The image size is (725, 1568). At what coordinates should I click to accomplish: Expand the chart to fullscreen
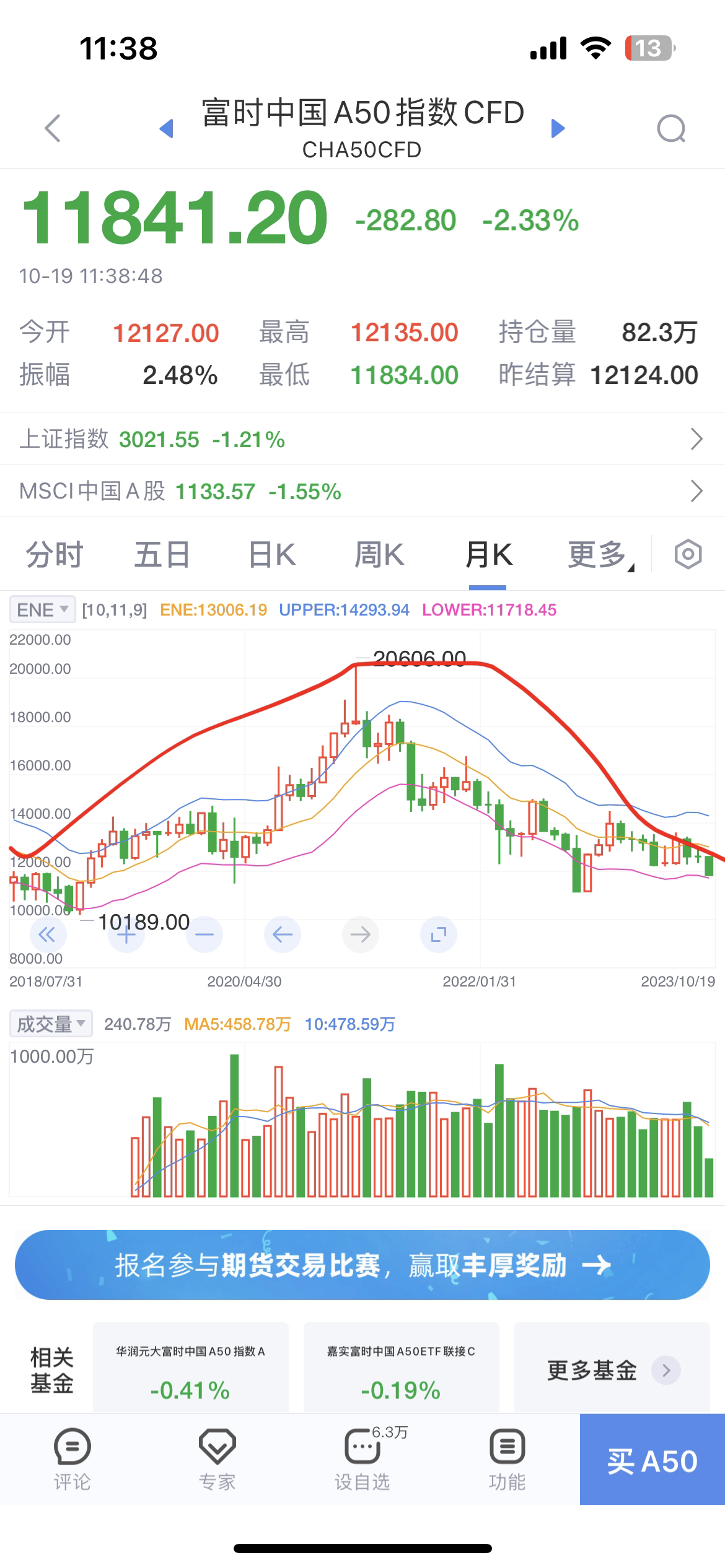click(x=438, y=934)
